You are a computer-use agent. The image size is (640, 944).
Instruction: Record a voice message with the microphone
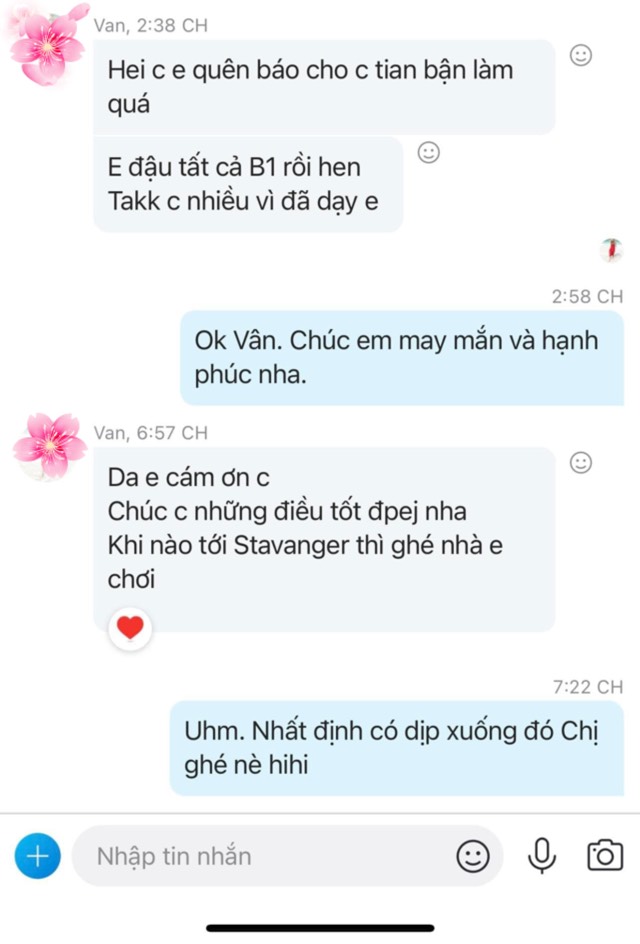pos(541,856)
